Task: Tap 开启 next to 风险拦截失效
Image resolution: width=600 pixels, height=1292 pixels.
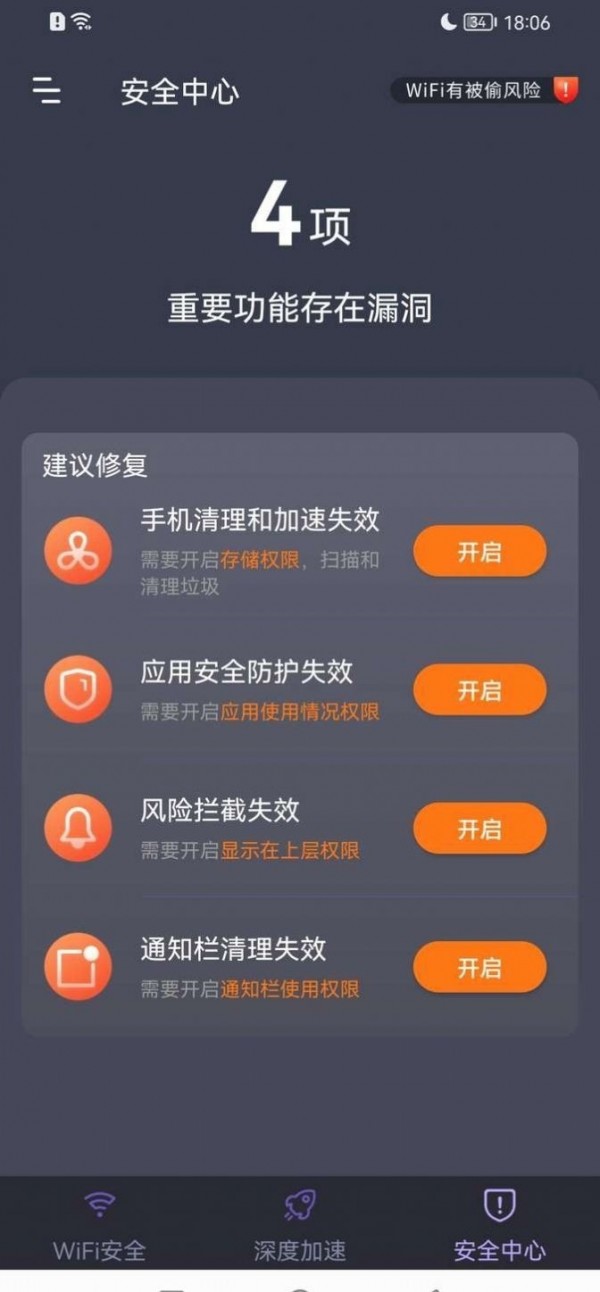Action: pos(480,829)
